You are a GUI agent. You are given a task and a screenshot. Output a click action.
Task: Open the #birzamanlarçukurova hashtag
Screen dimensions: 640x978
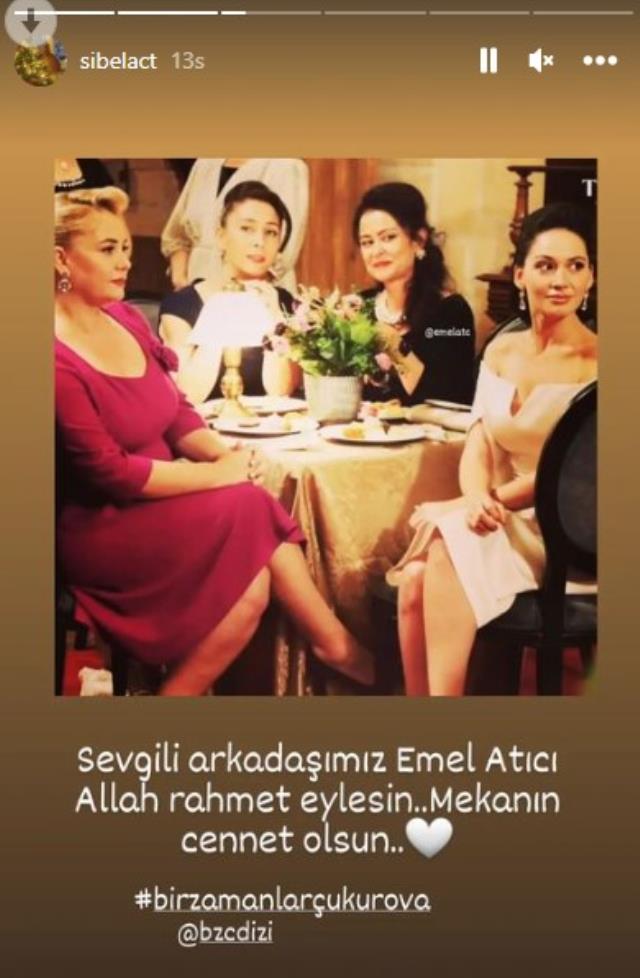pos(282,901)
